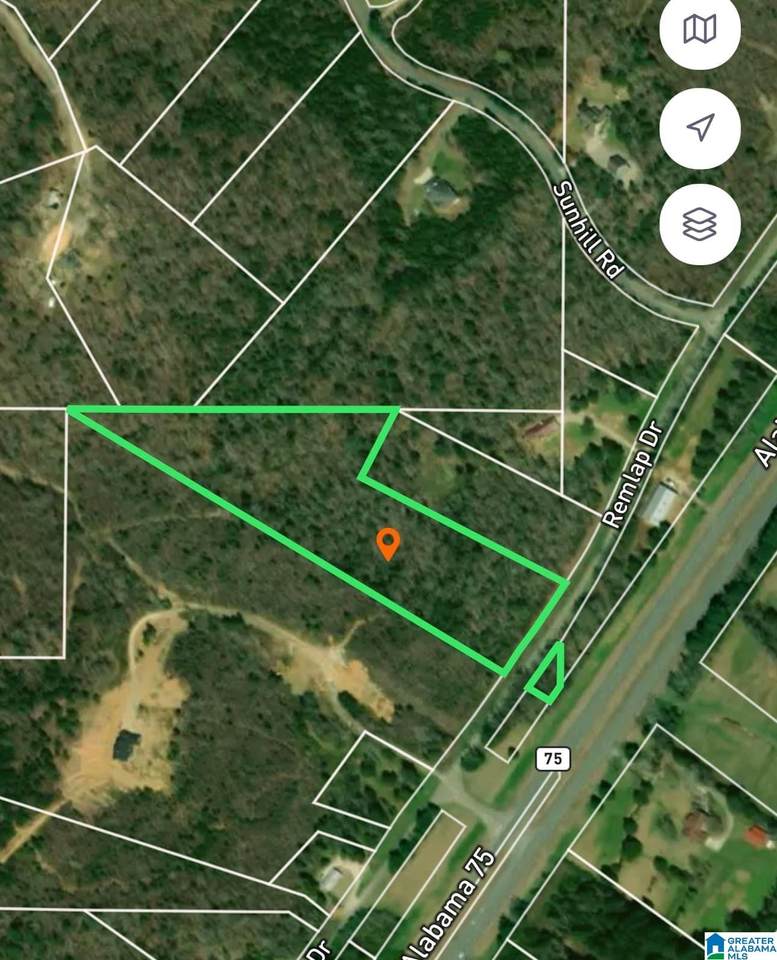Center the map on my location
The height and width of the screenshot is (960, 777).
coord(700,128)
